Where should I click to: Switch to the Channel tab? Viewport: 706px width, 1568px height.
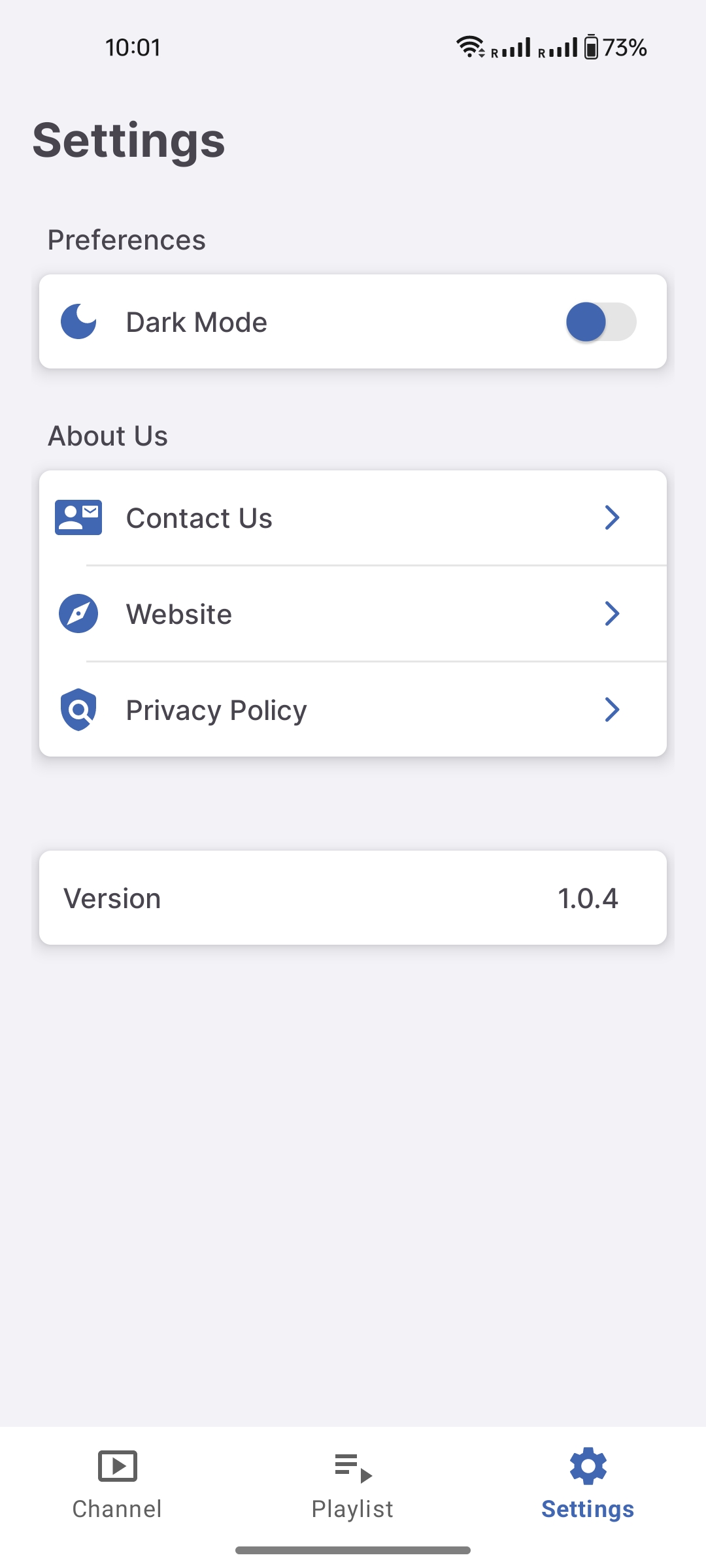click(x=118, y=1484)
